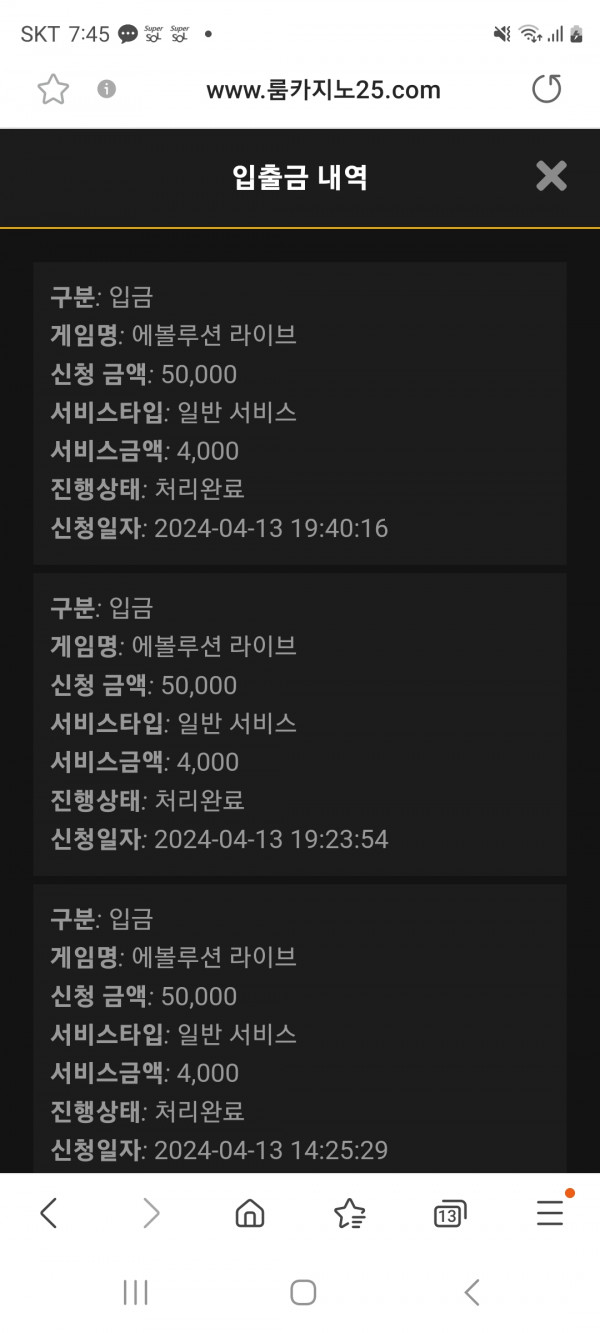
Task: Open the site info icon
Action: (107, 89)
